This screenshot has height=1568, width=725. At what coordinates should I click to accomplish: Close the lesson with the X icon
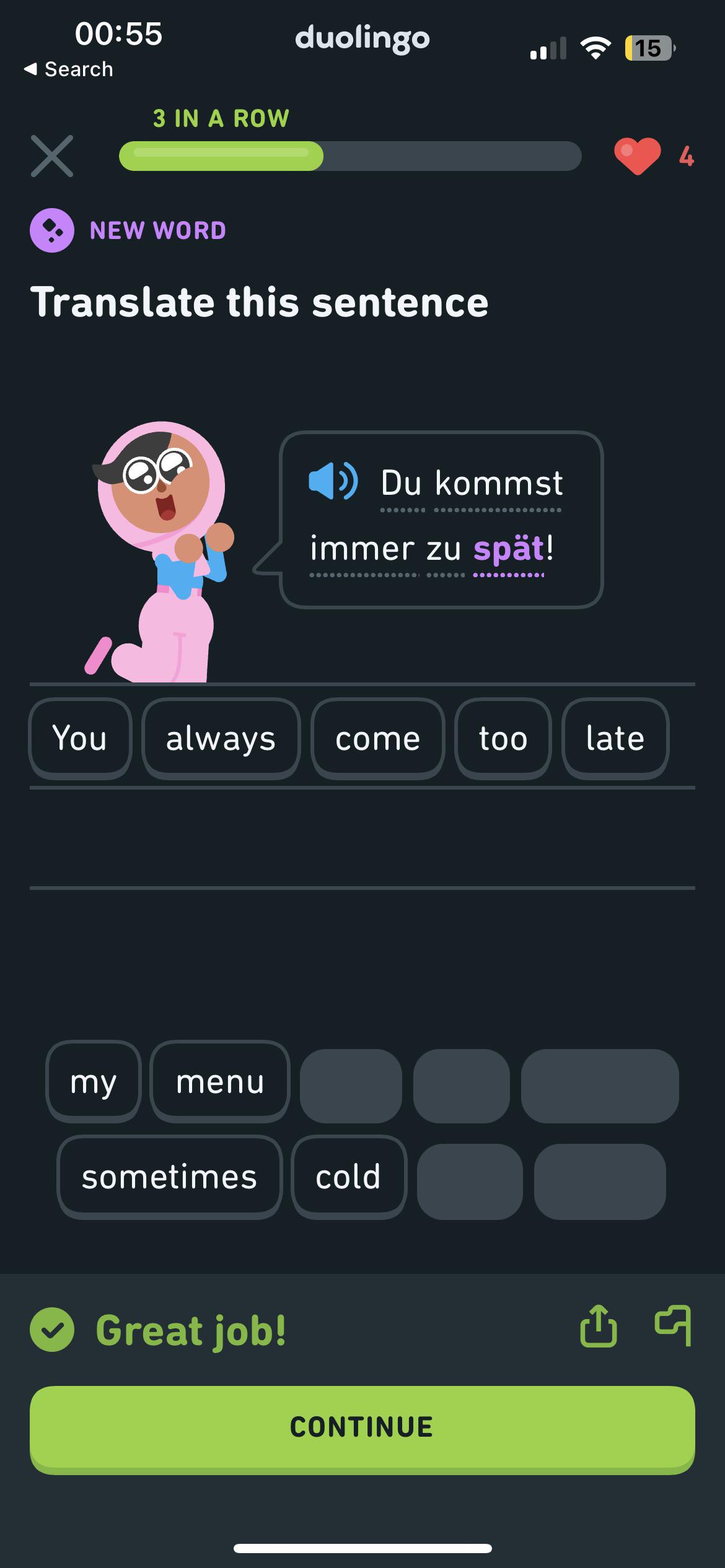click(52, 156)
